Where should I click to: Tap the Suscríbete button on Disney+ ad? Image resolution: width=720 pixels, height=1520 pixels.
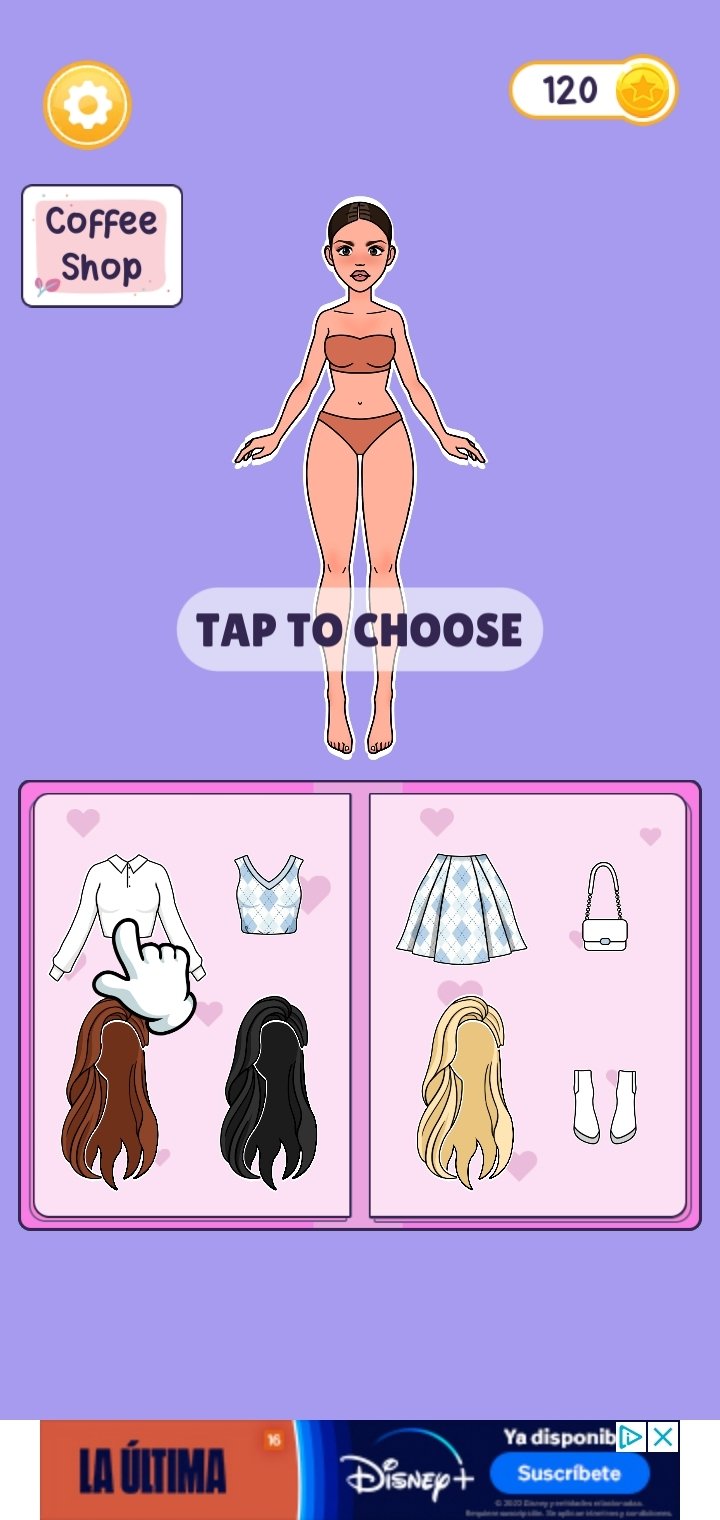(569, 1473)
